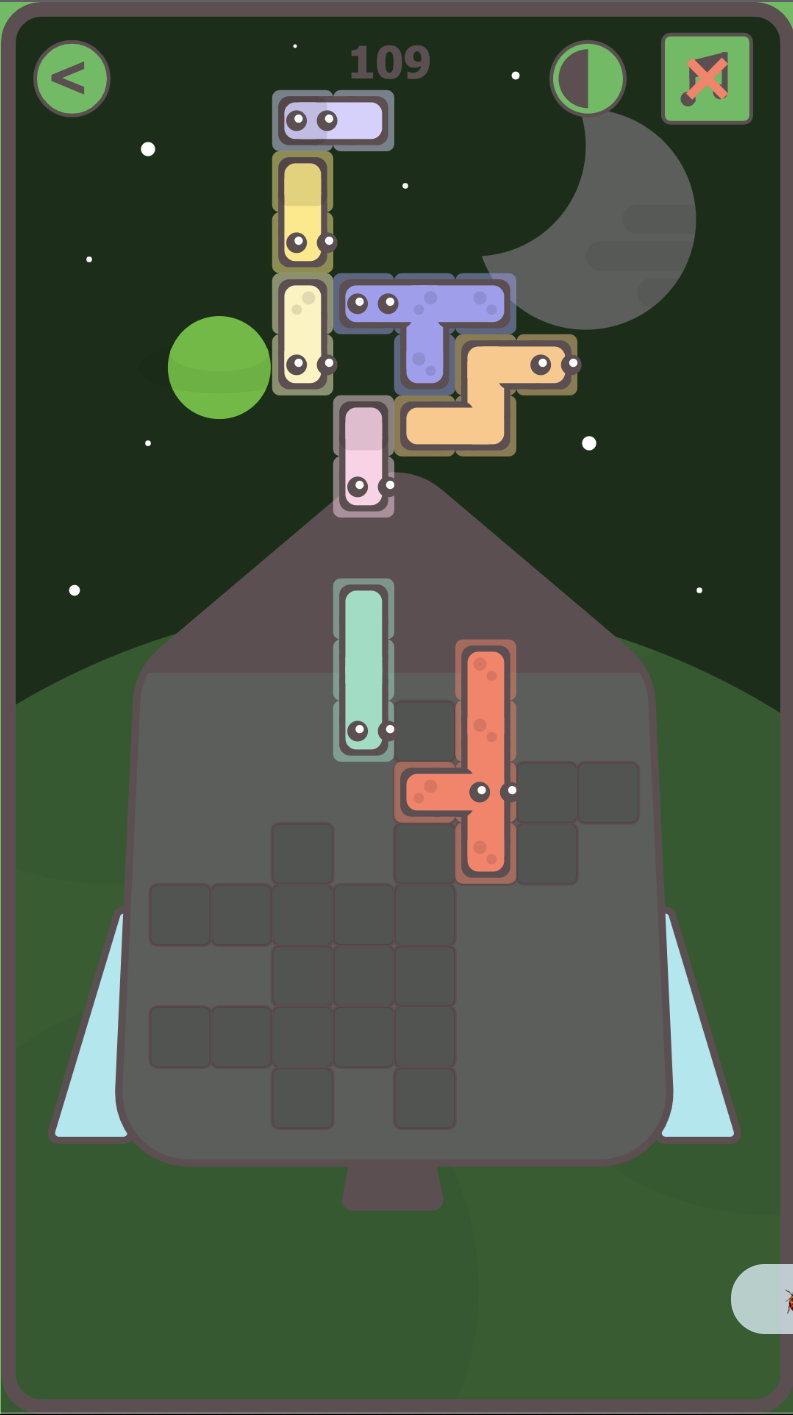Go back with the arrow button
Screen dimensions: 793x1415
pyautogui.click(x=71, y=78)
